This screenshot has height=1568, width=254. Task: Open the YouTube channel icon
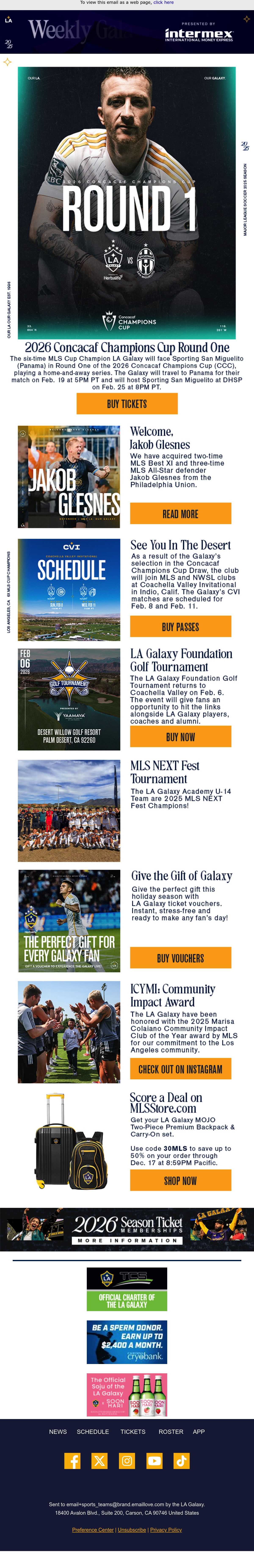(x=154, y=1461)
